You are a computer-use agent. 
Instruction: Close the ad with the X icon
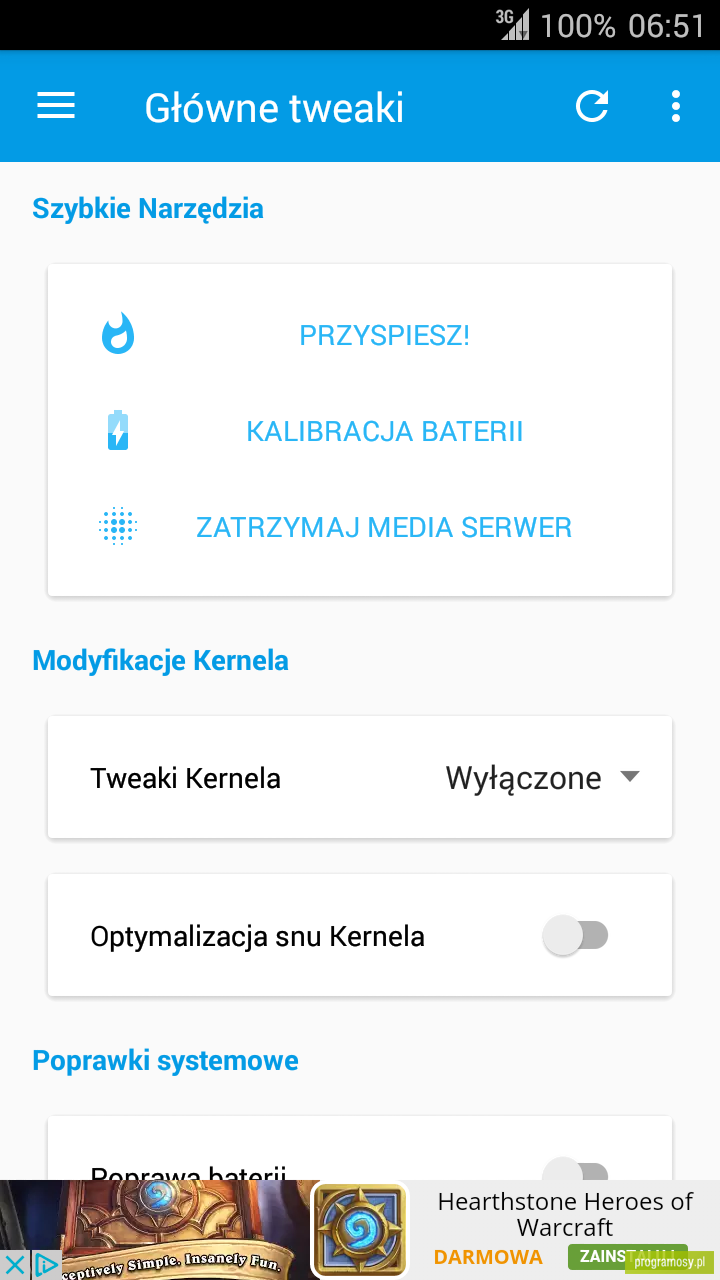coord(14,1265)
